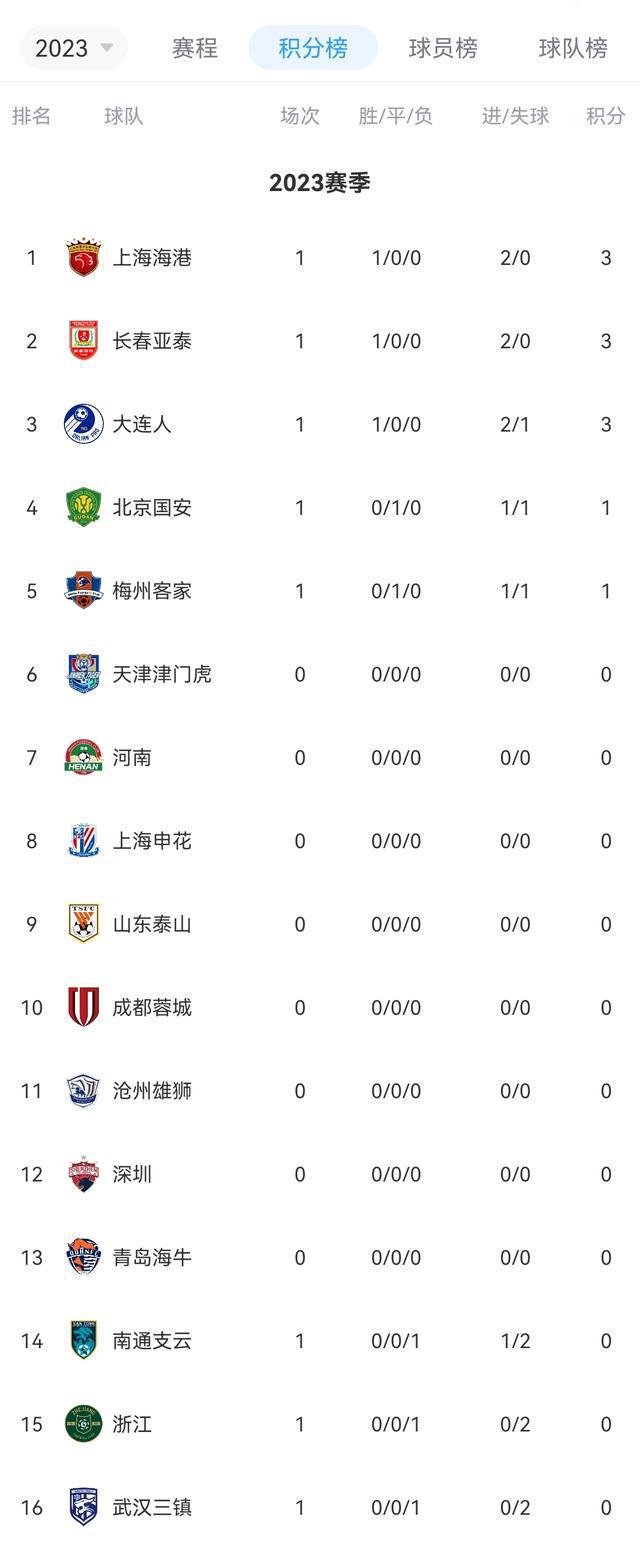
Task: Select 沧州雄狮 in the table
Action: 151,1091
